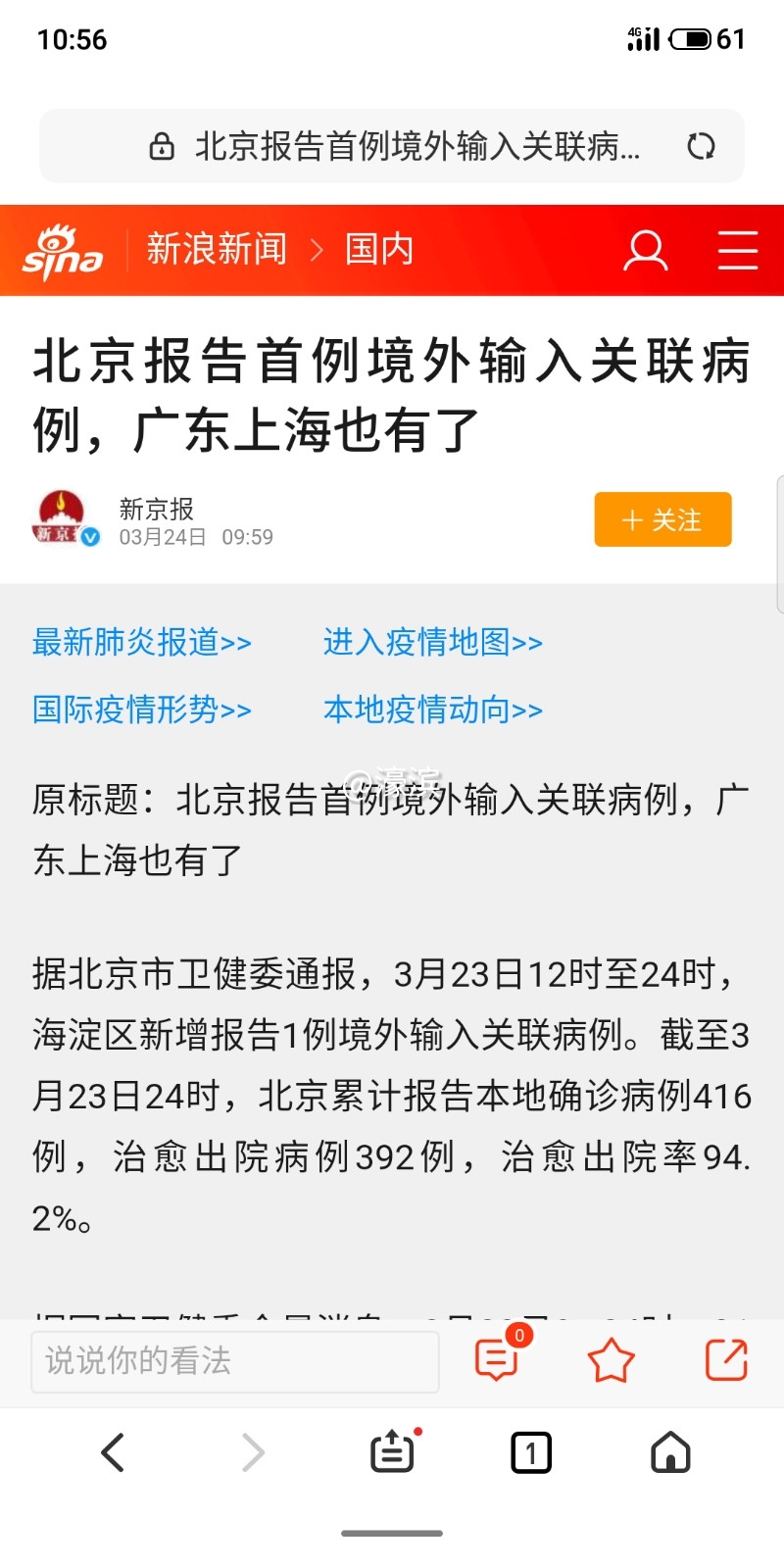
Task: Share this article
Action: tap(726, 1360)
